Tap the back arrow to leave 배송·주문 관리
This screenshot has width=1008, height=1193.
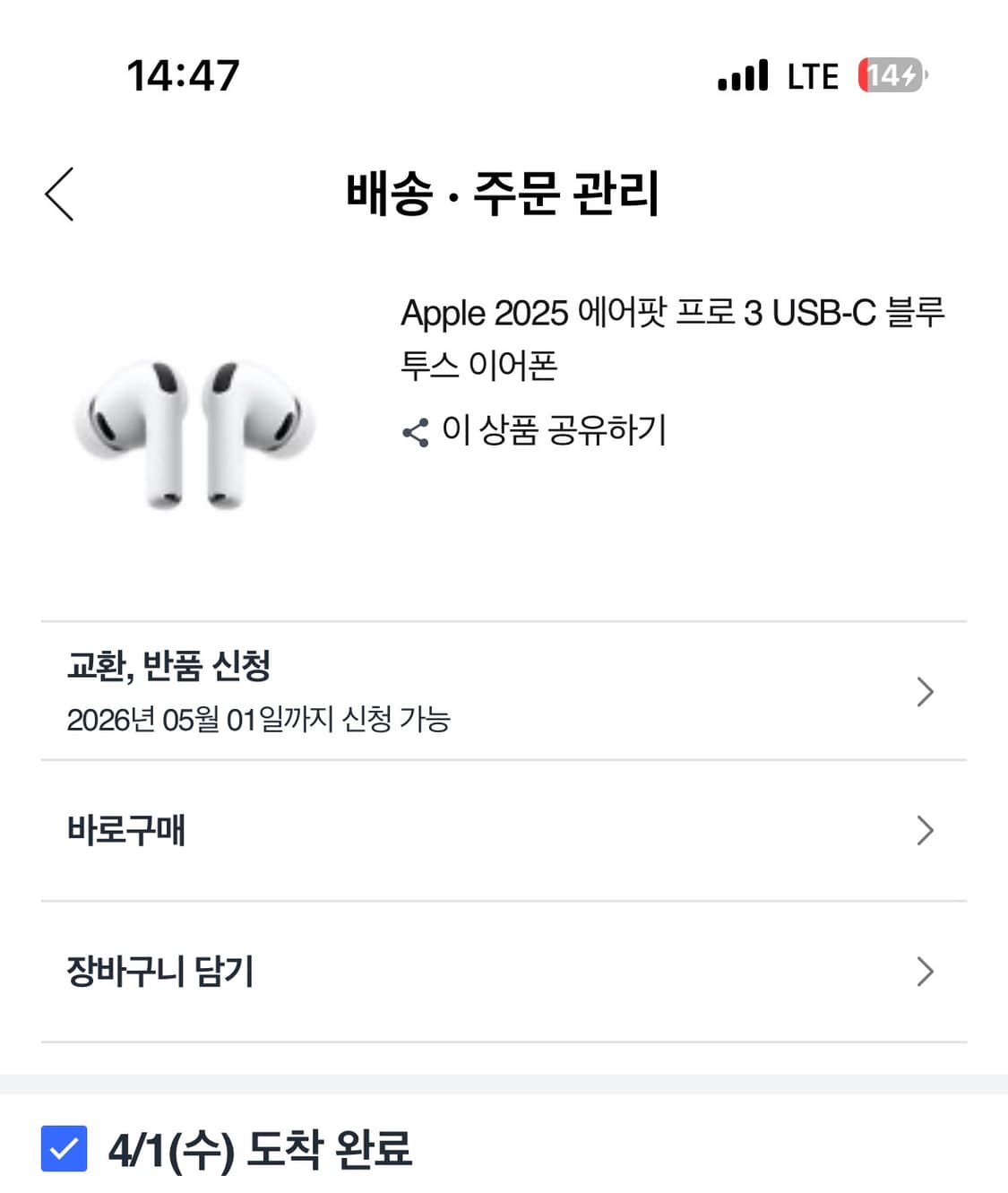(x=59, y=195)
